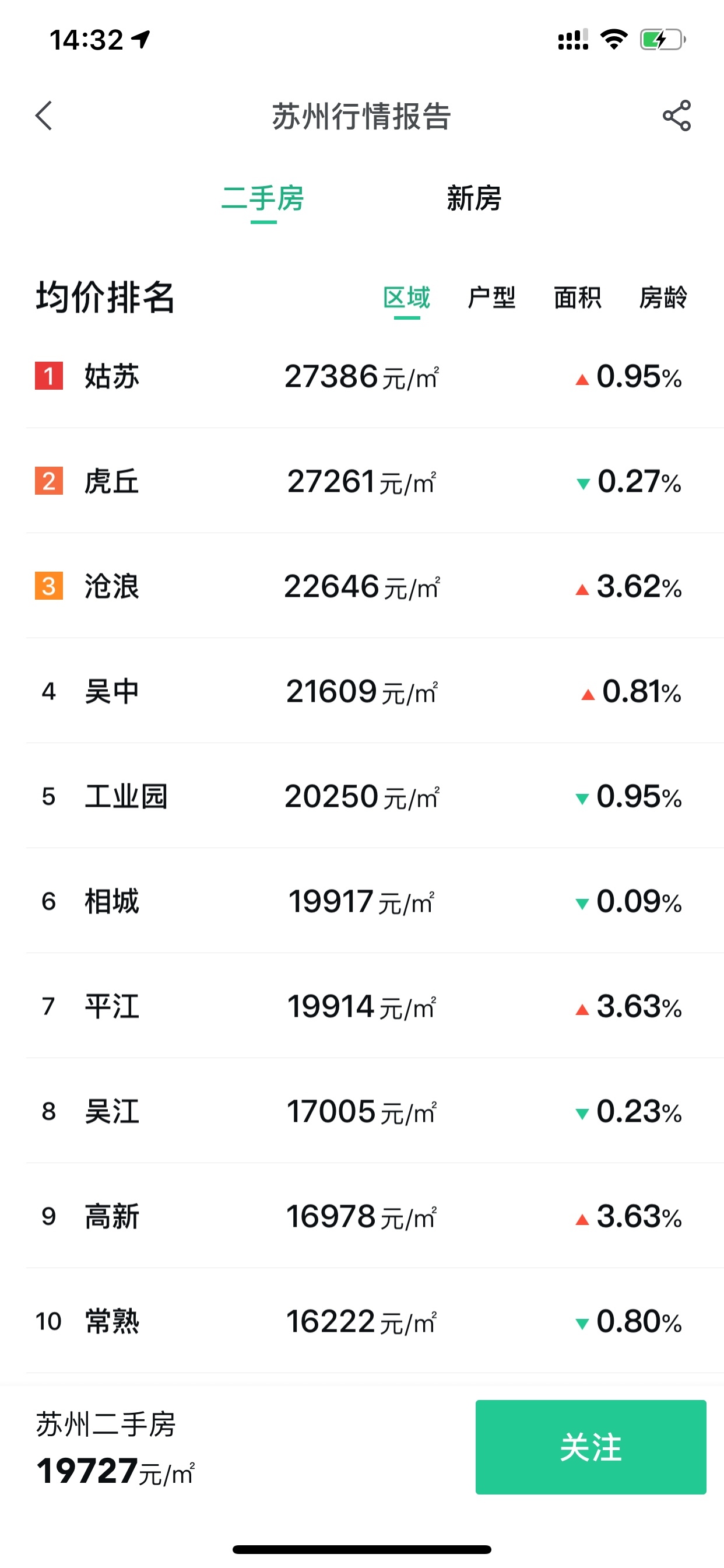The image size is (724, 1568).
Task: Select the 面积 ranking filter
Action: 577,297
